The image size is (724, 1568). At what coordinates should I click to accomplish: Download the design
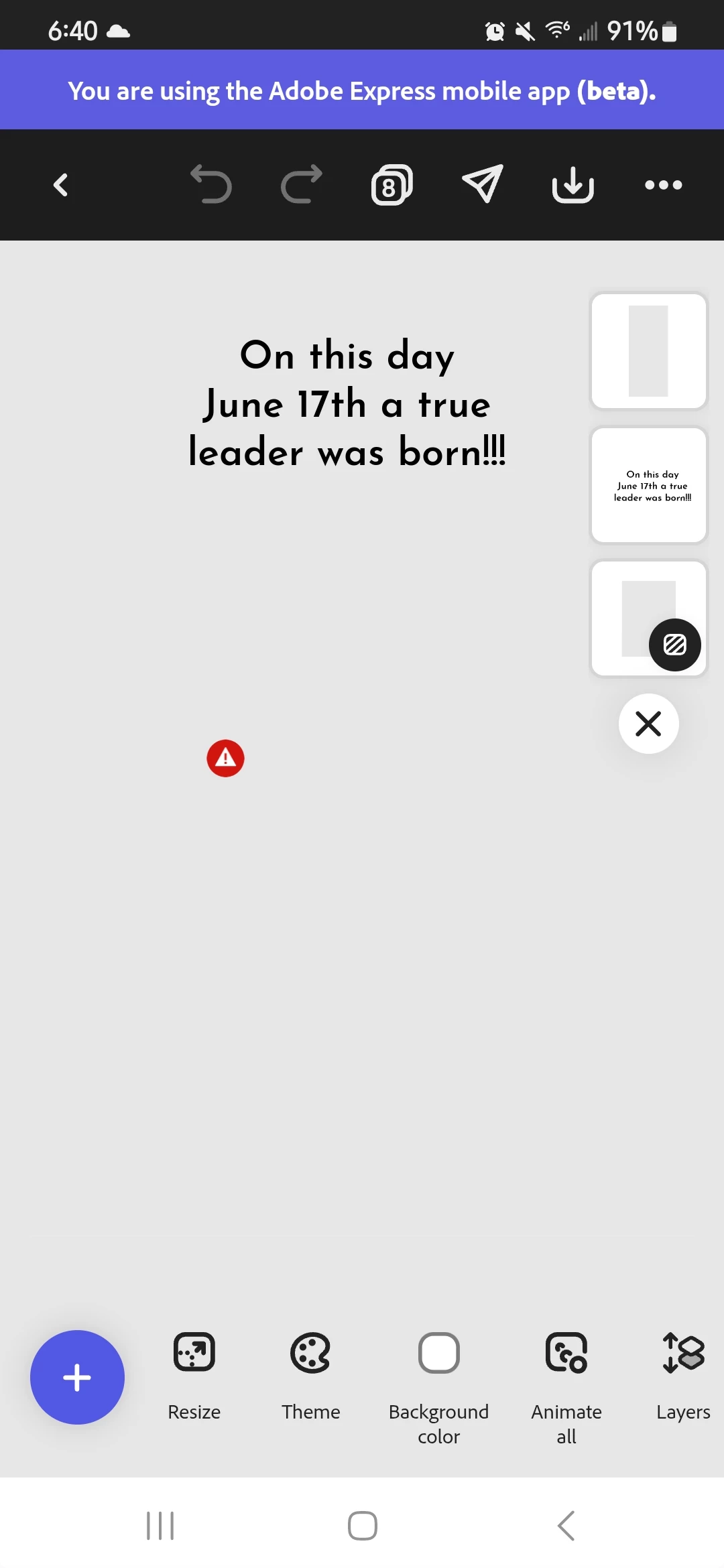click(572, 184)
